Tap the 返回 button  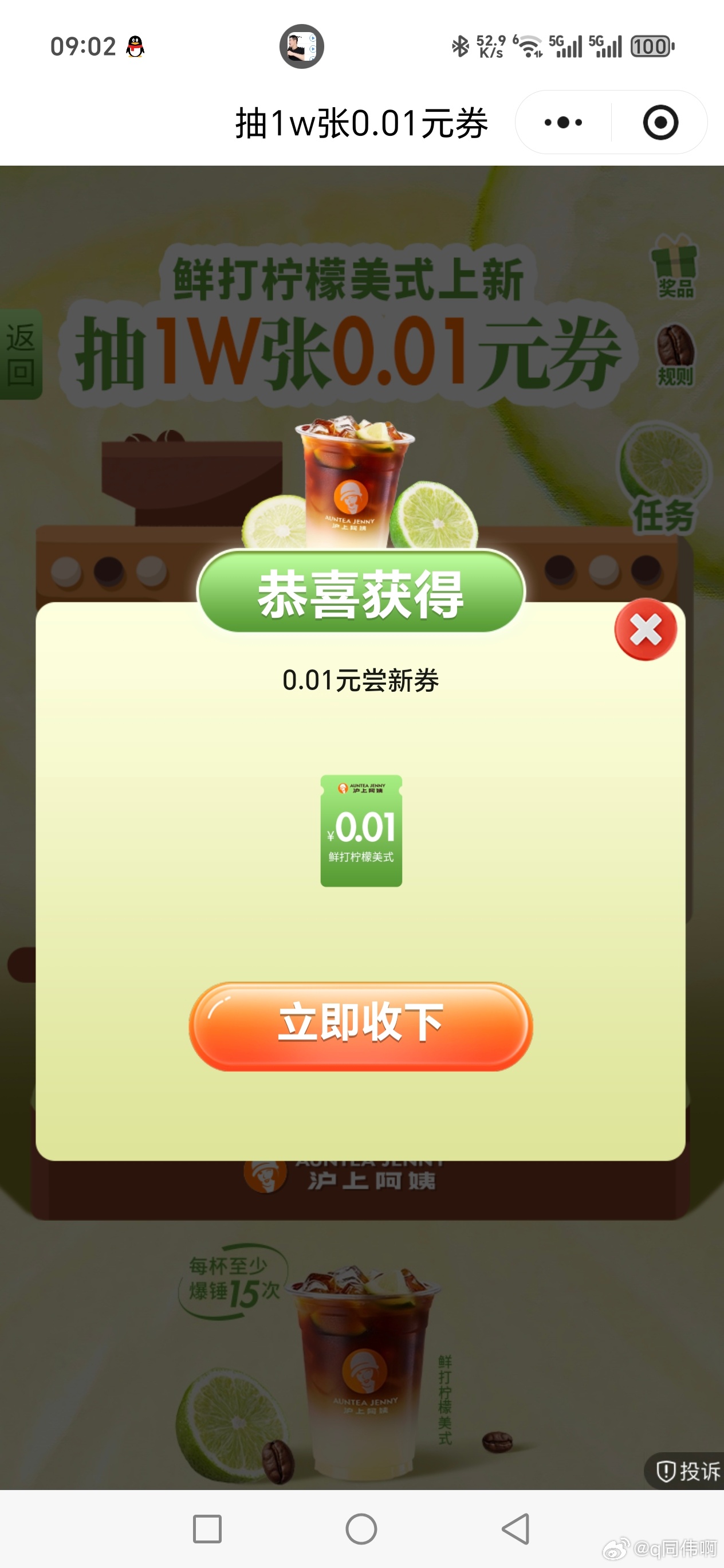point(21,355)
